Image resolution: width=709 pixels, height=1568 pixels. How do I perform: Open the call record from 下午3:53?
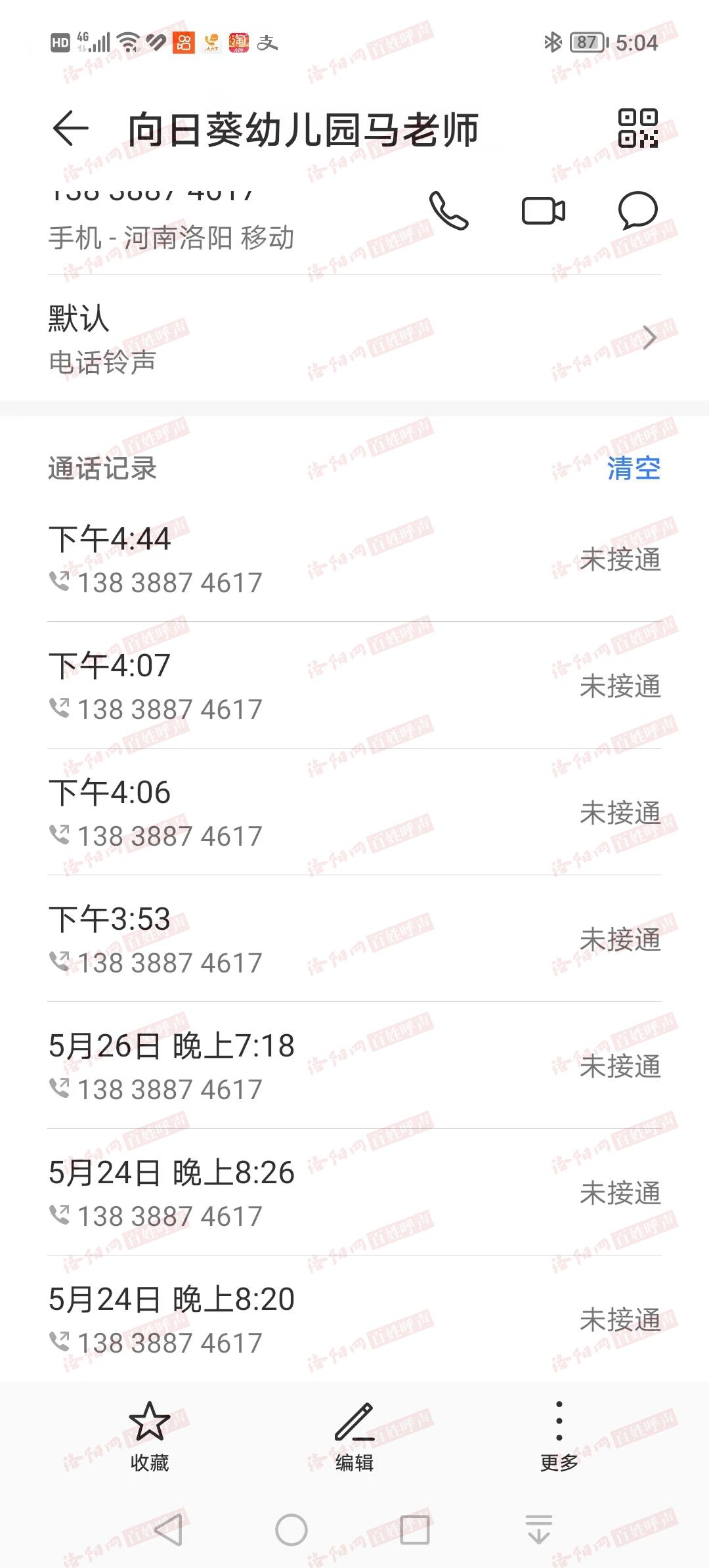coord(354,940)
